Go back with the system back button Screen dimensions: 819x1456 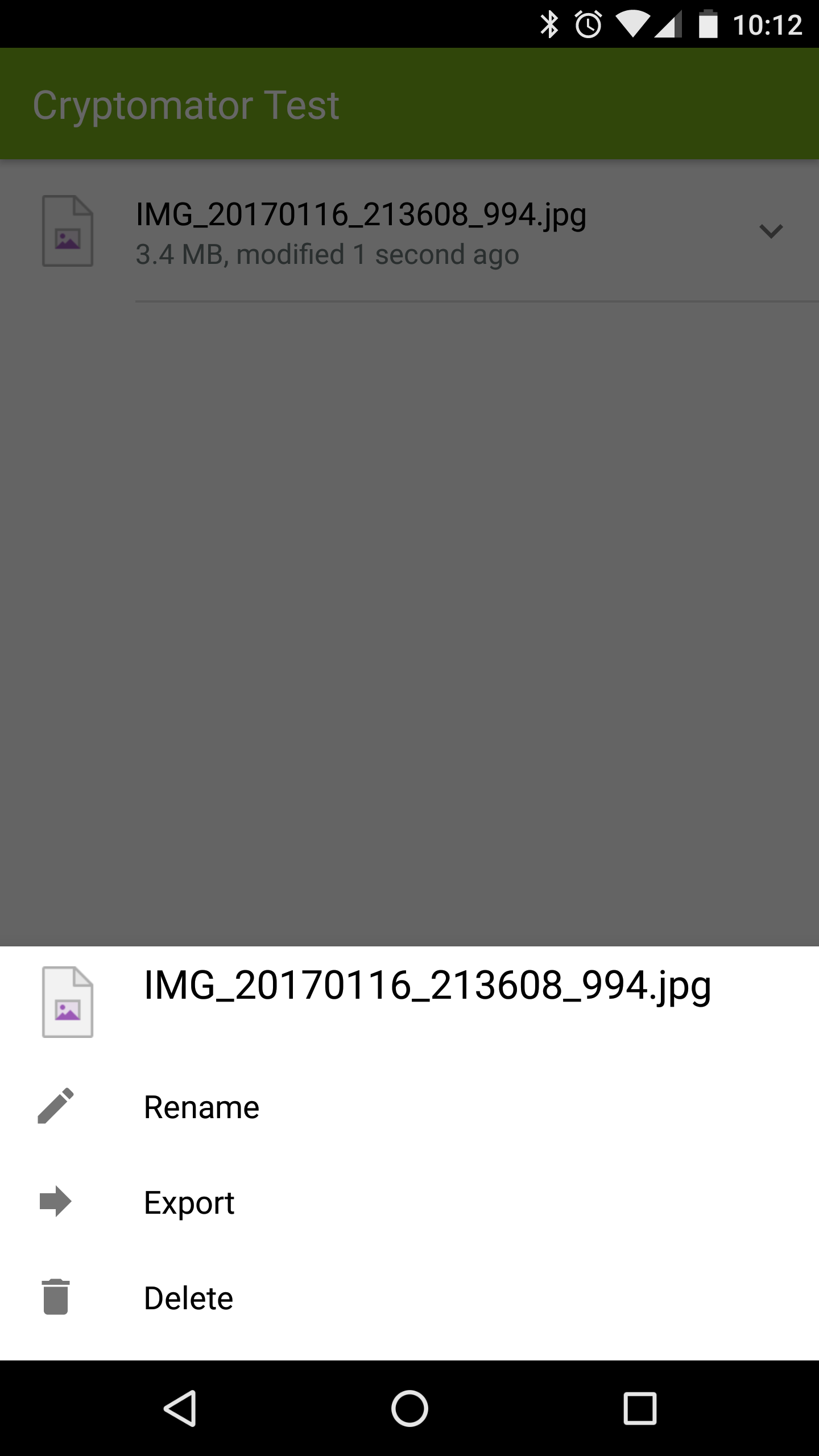pos(180,1408)
